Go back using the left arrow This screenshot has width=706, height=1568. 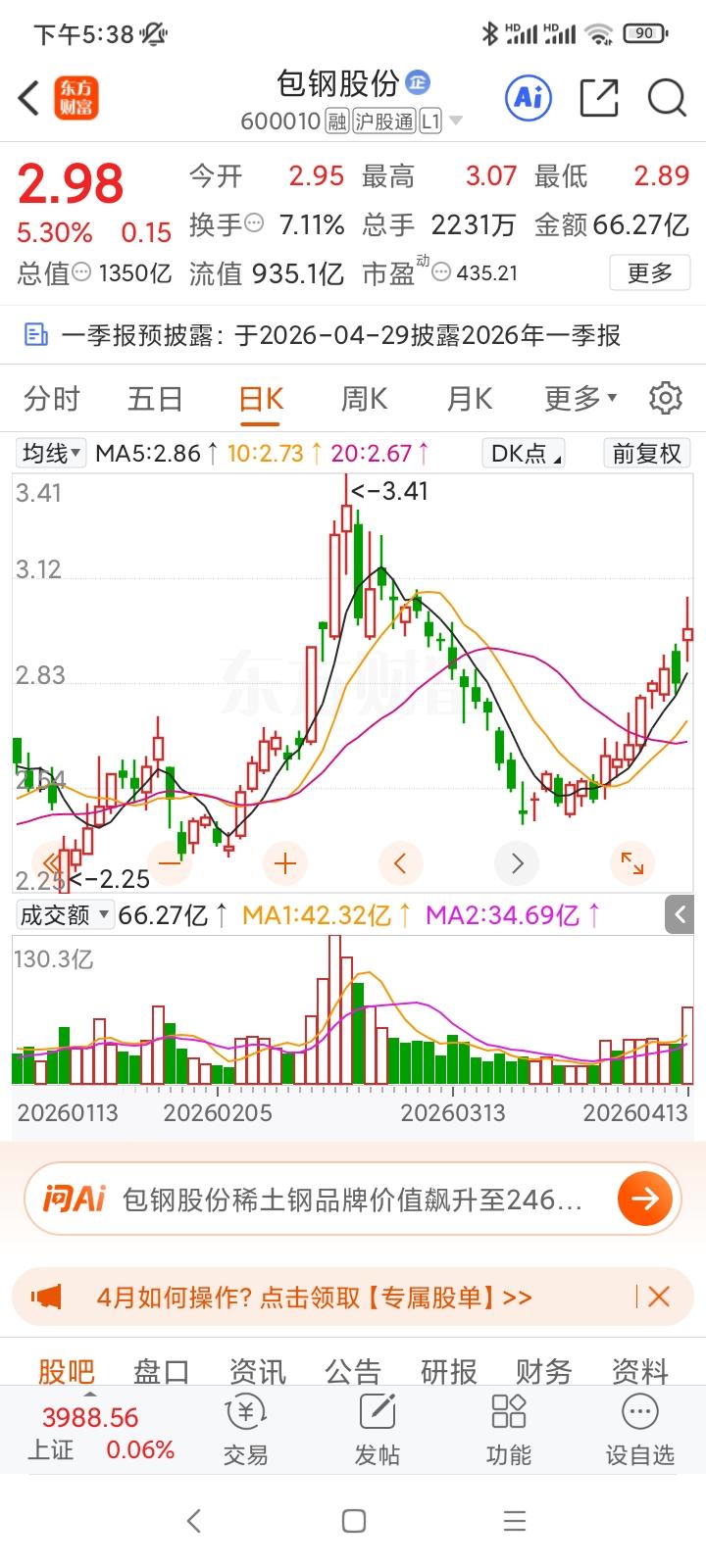click(x=26, y=98)
